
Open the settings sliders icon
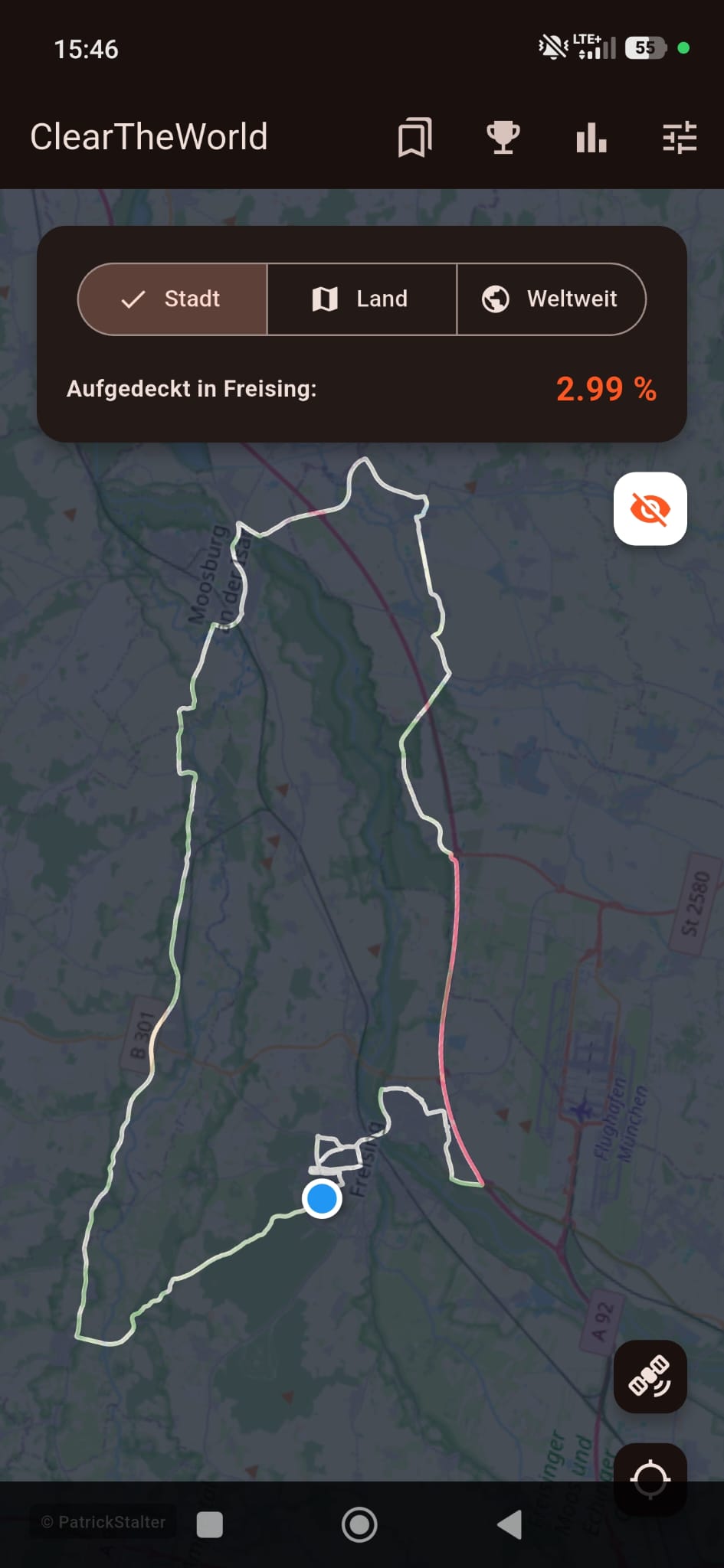click(x=680, y=138)
